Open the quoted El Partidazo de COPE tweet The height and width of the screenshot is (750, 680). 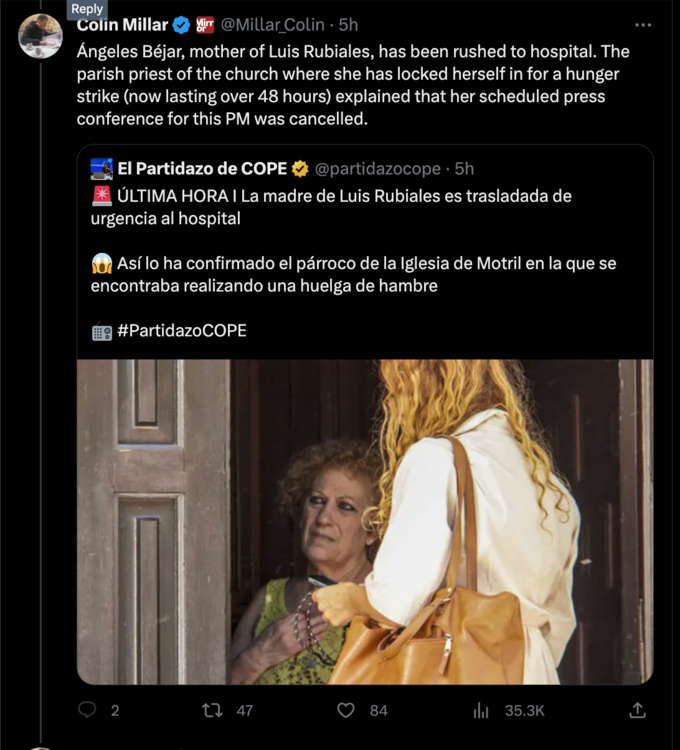[365, 250]
